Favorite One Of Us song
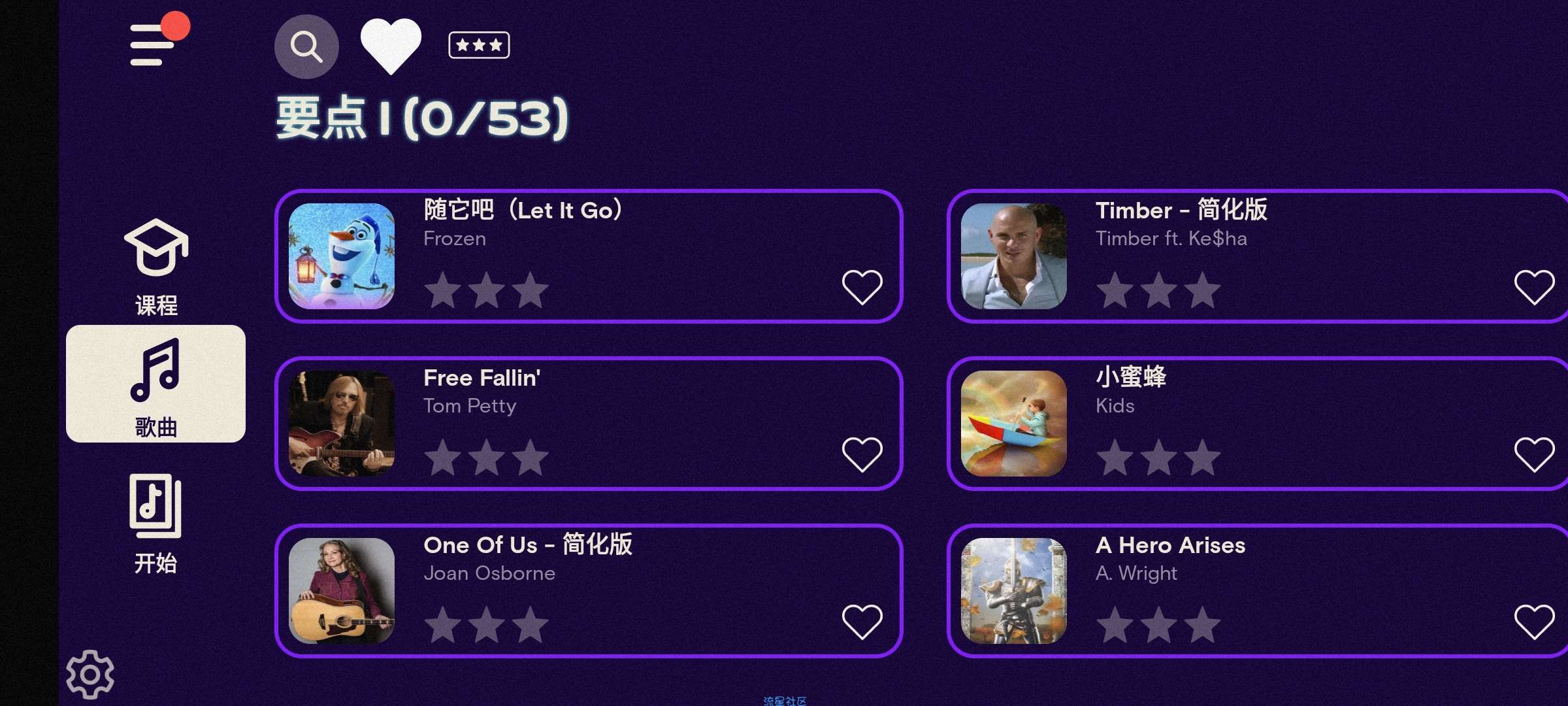 pyautogui.click(x=862, y=621)
